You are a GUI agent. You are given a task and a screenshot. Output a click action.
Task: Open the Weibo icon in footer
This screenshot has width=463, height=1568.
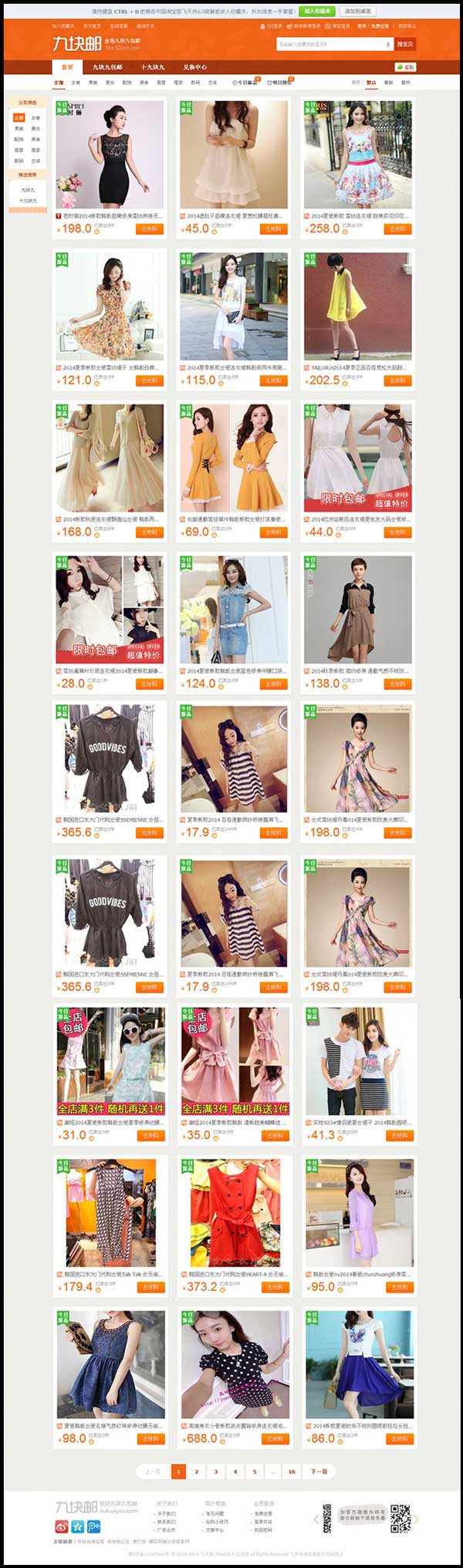[62, 1526]
